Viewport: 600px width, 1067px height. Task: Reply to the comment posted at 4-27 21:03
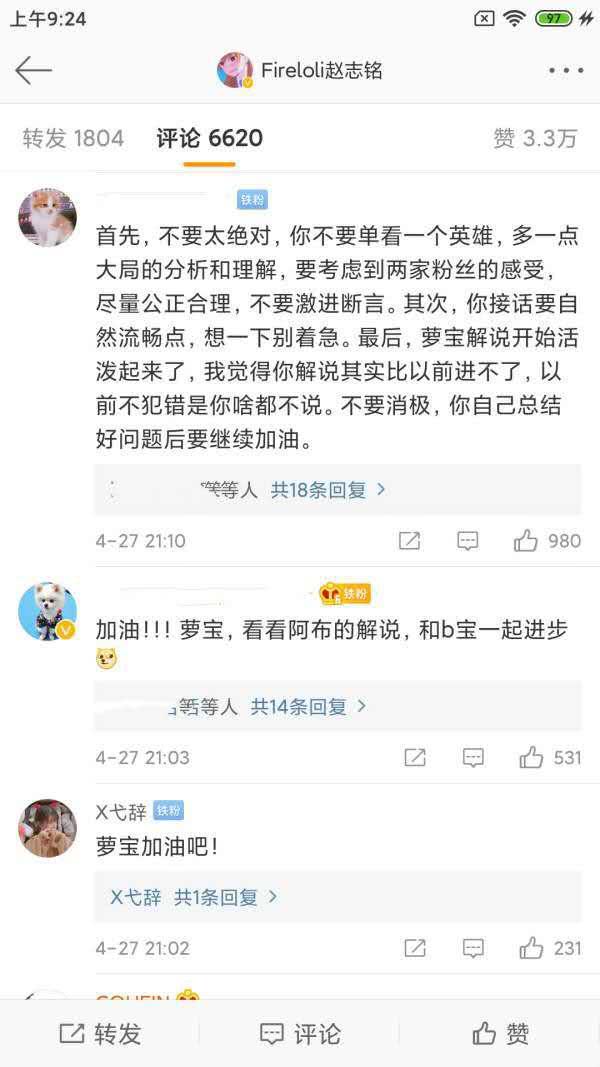473,758
